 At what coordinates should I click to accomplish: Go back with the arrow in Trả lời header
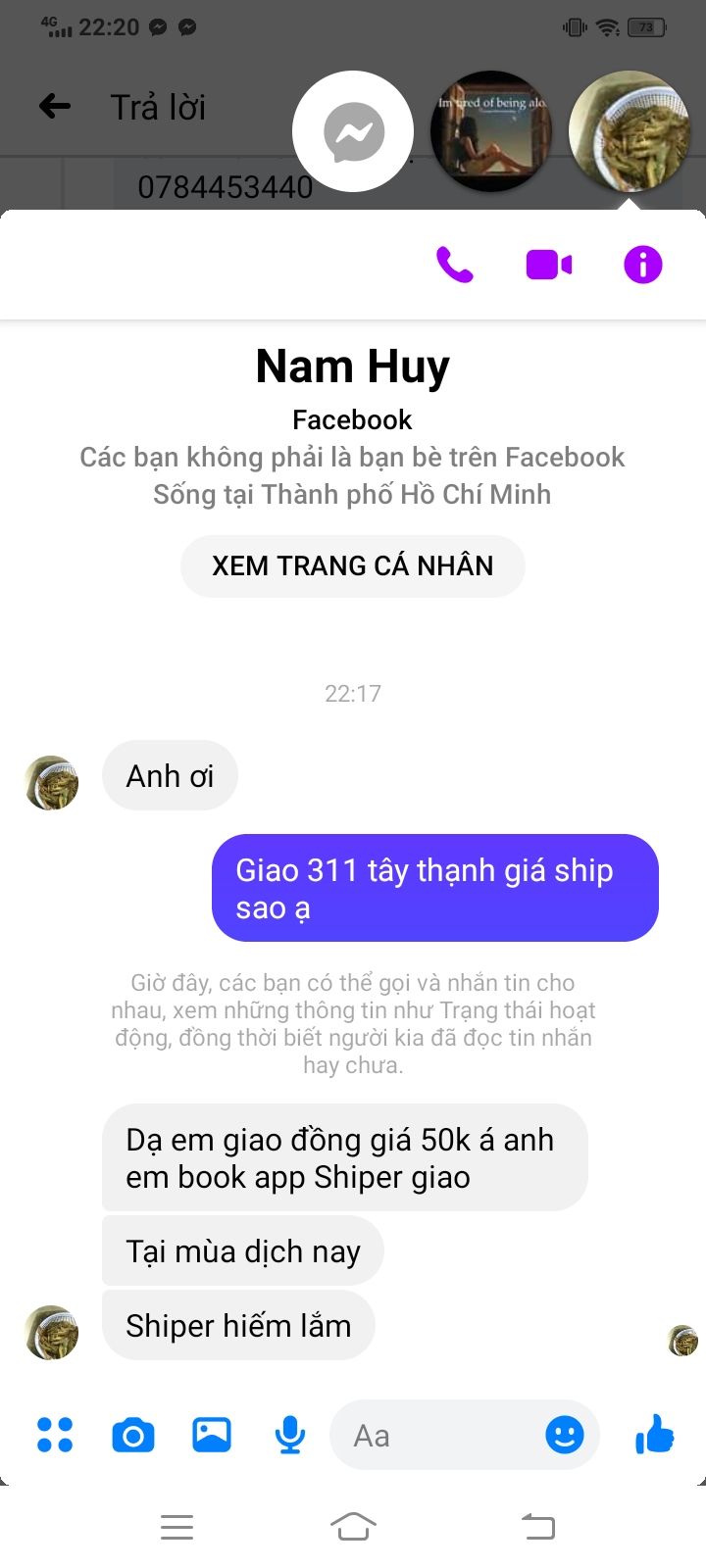coord(54,106)
